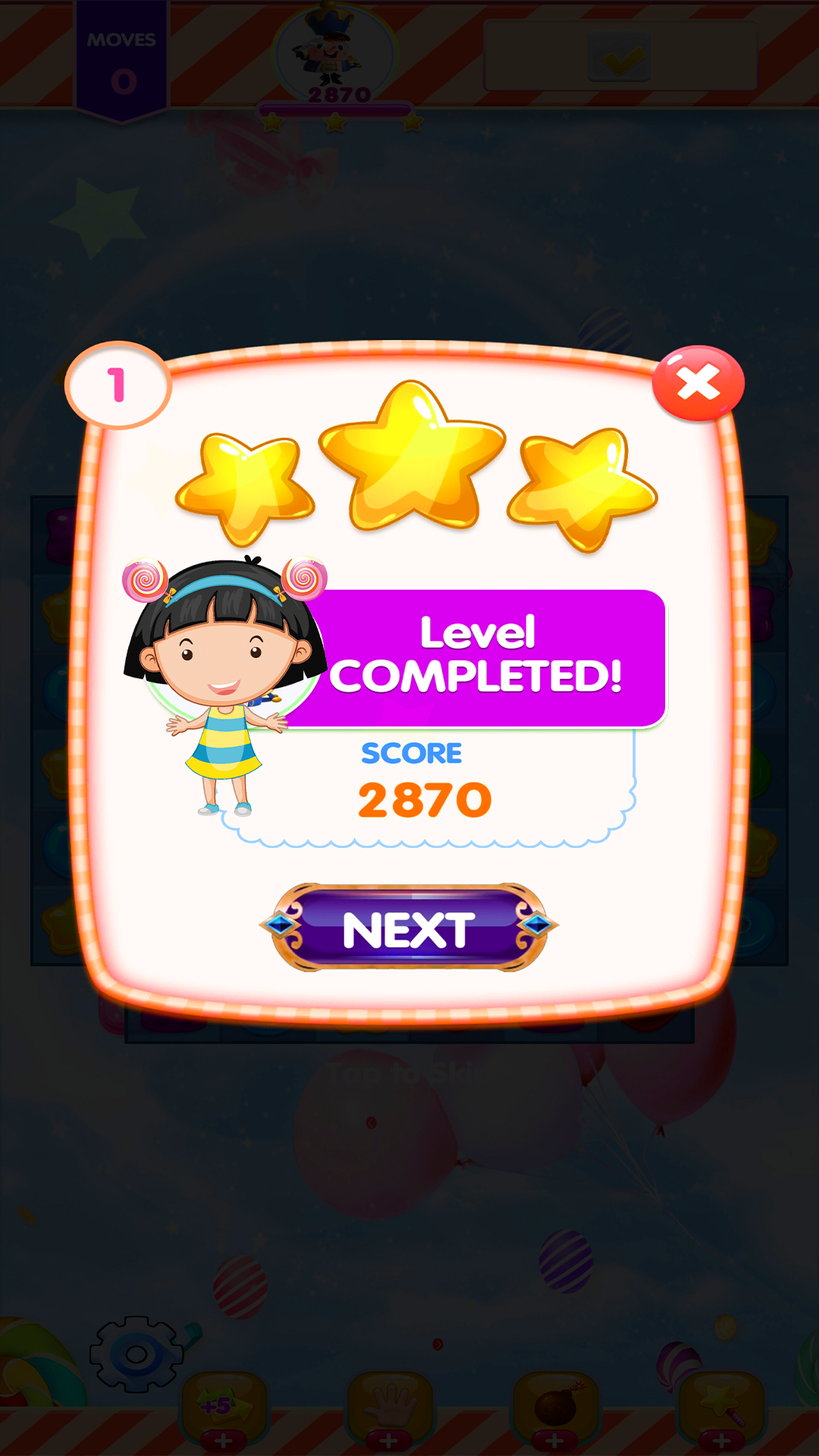819x1456 pixels.
Task: Close the Level Completed dialog
Action: 698,383
